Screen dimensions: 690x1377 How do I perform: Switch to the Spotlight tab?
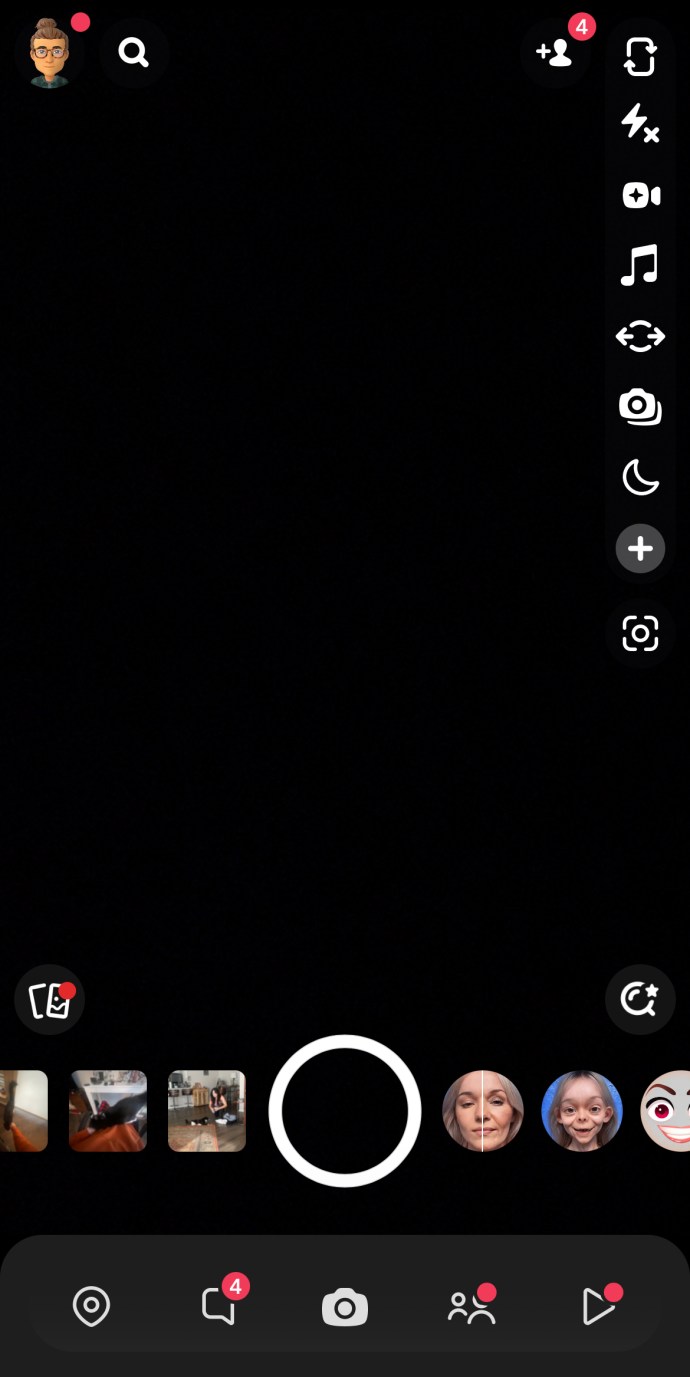click(x=598, y=1306)
